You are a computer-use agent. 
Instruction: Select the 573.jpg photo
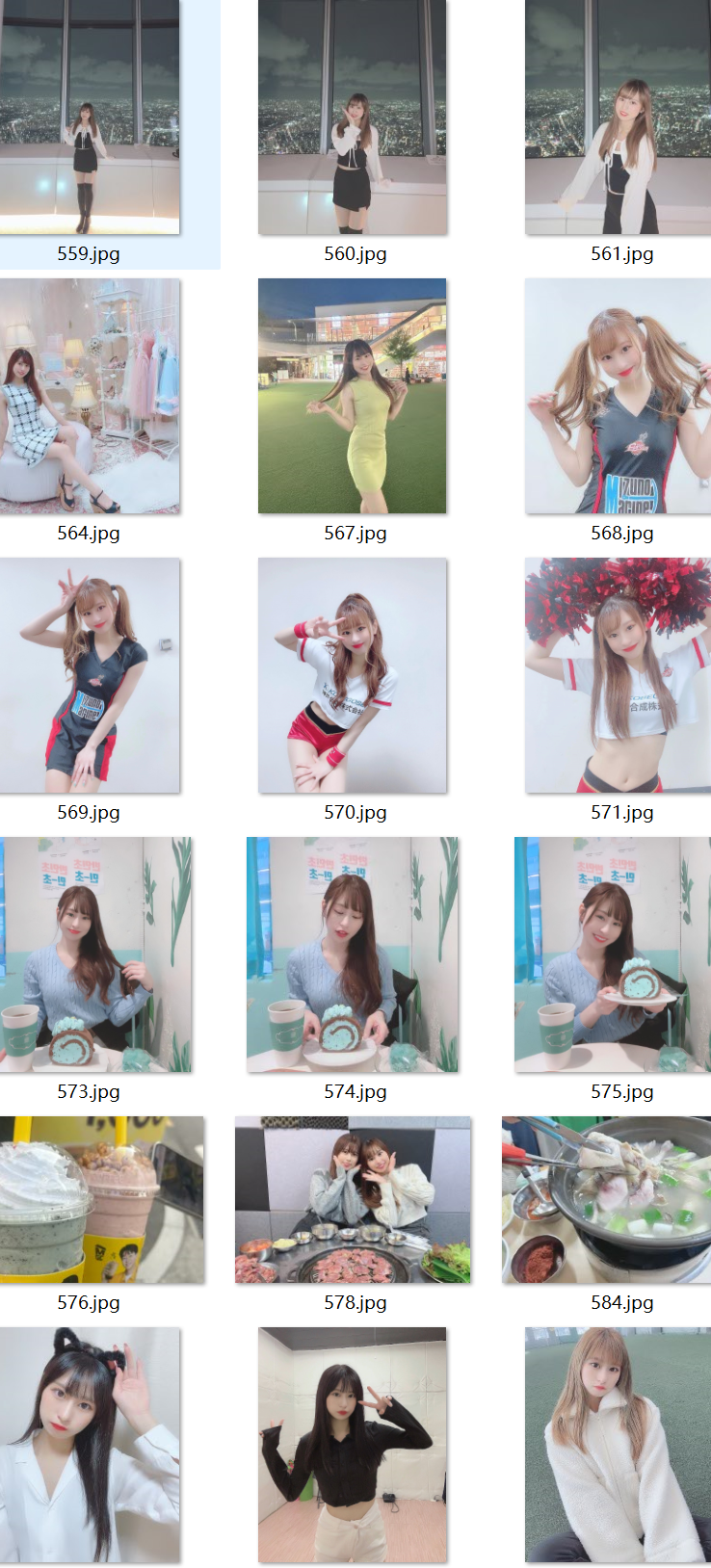point(94,954)
